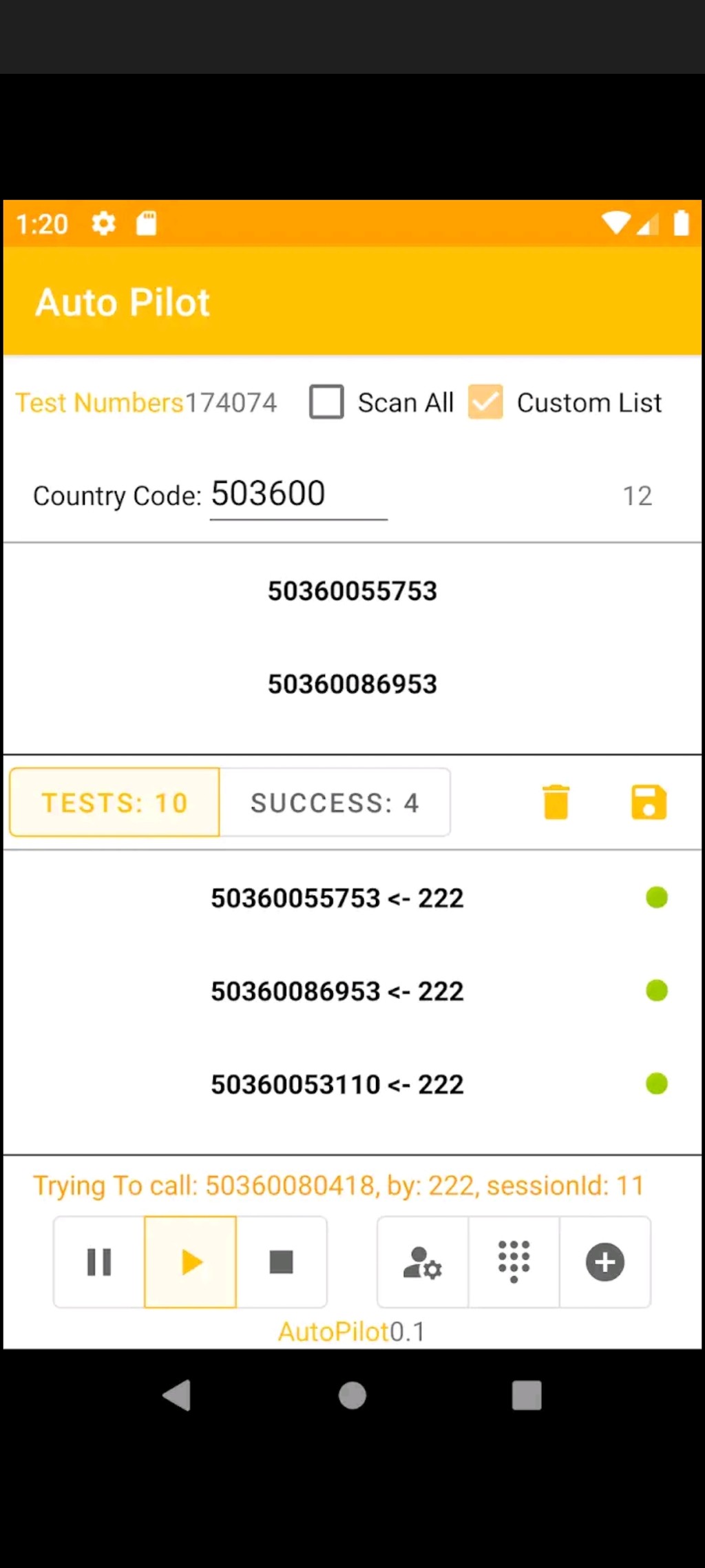The width and height of the screenshot is (705, 1568).
Task: Select number 50360086953 in the list
Action: tap(352, 684)
